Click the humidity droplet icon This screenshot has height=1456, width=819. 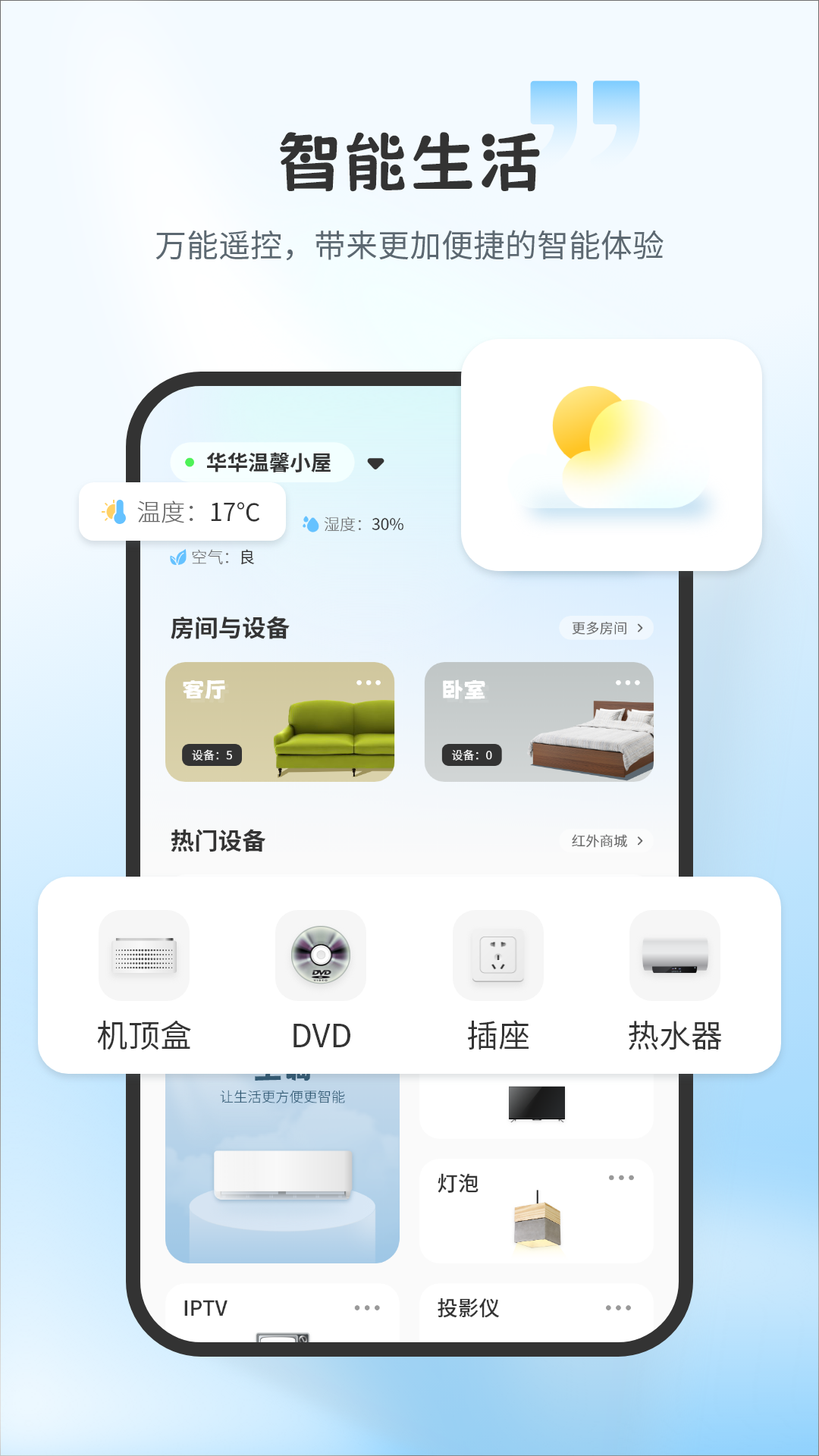(312, 522)
